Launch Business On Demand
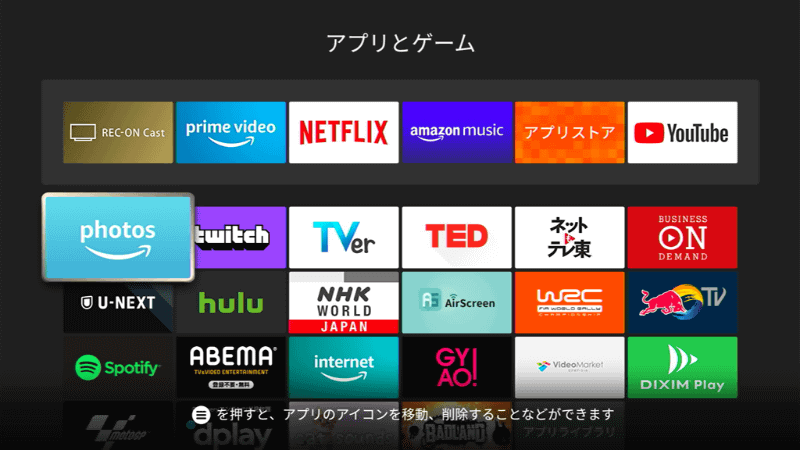Image resolution: width=800 pixels, height=450 pixels. pyautogui.click(x=682, y=237)
